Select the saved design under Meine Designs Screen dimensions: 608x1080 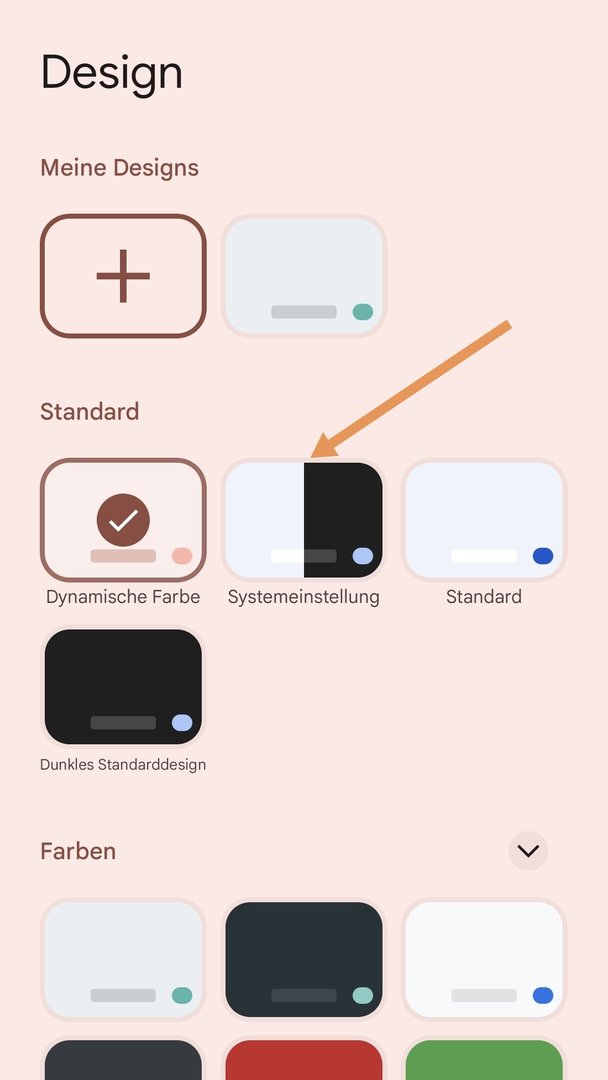[304, 275]
